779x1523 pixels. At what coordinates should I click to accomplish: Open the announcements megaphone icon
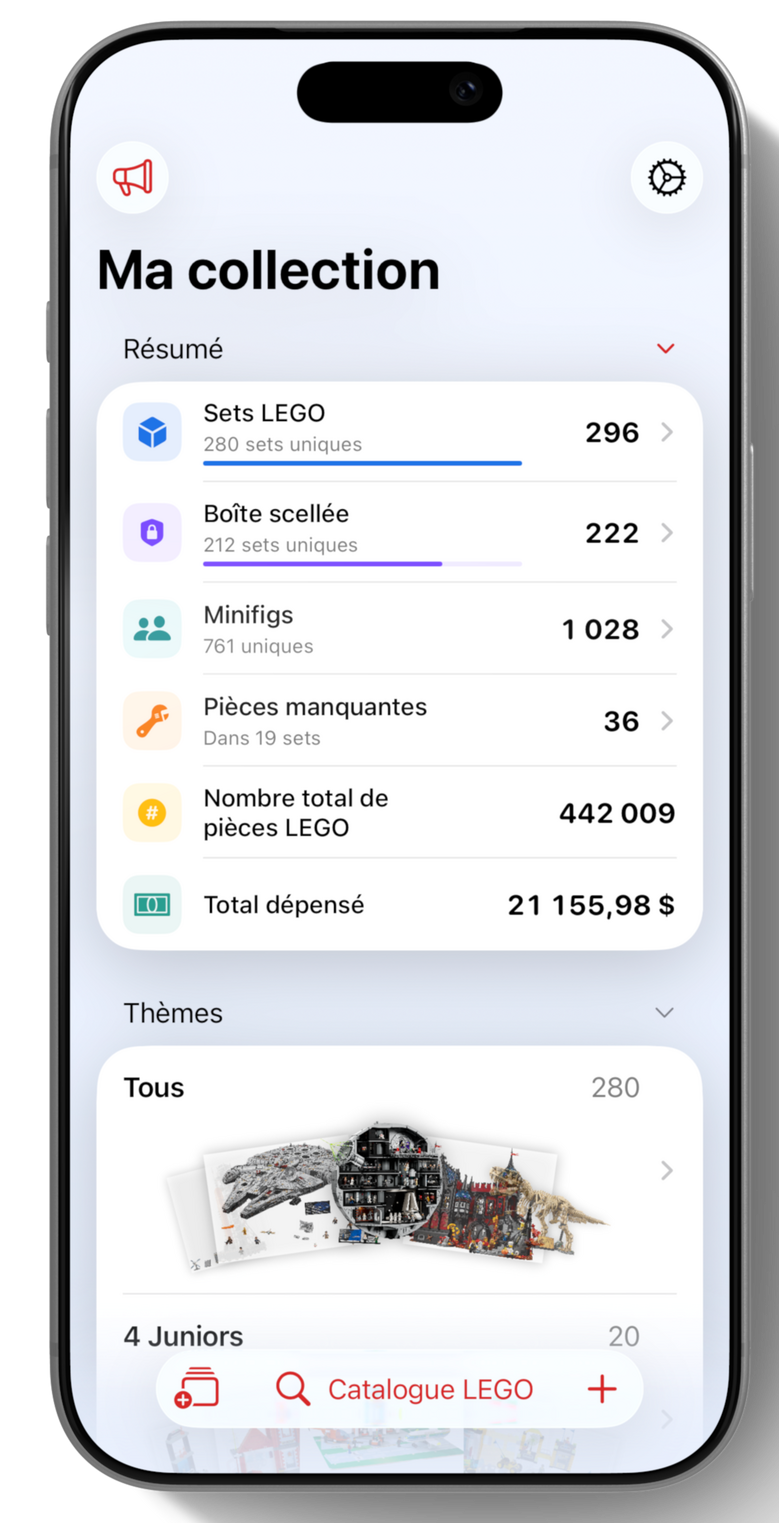pyautogui.click(x=133, y=178)
